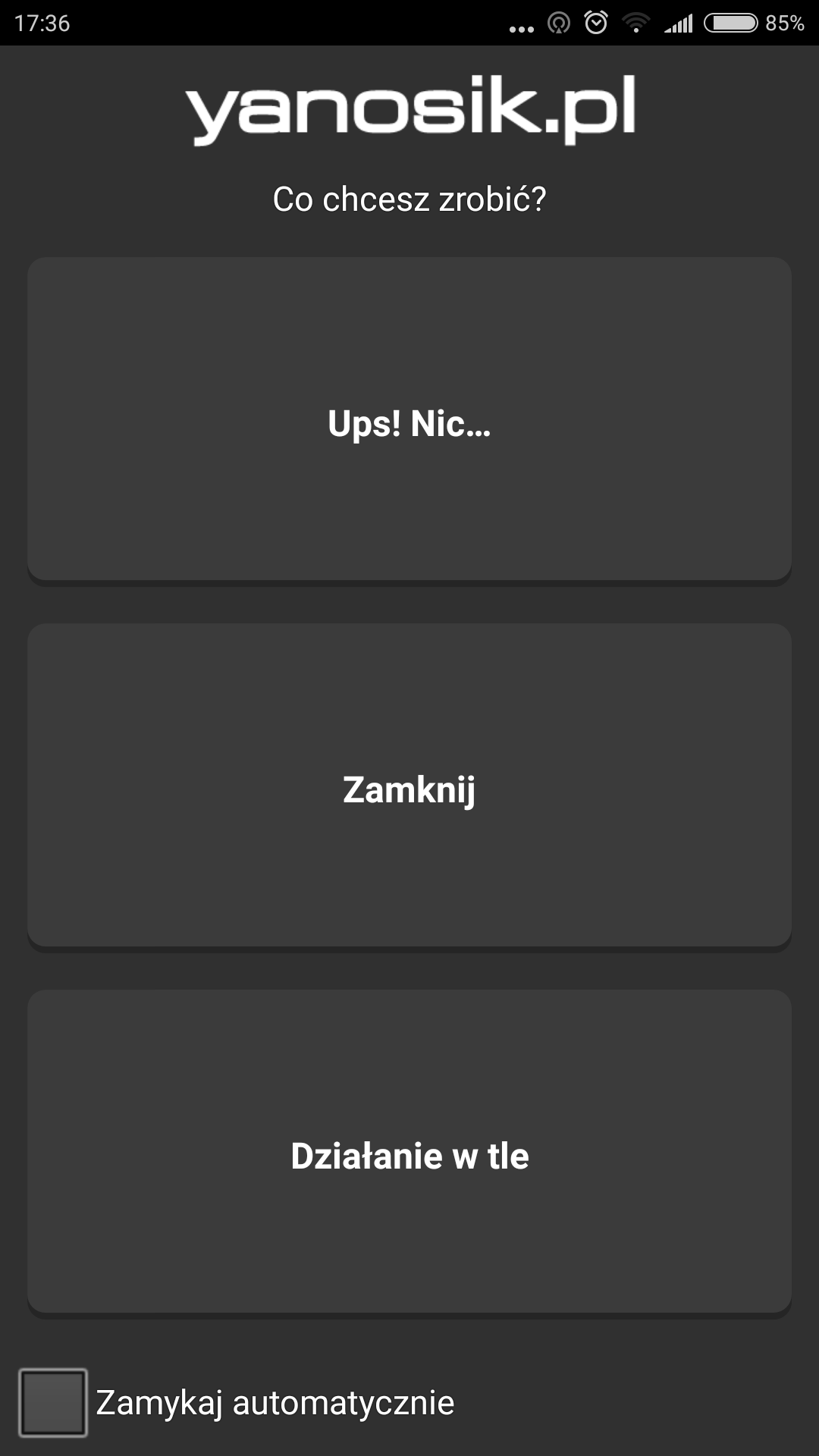Viewport: 819px width, 1456px height.
Task: Tap the 'Ups! Nic...' button
Action: (409, 421)
